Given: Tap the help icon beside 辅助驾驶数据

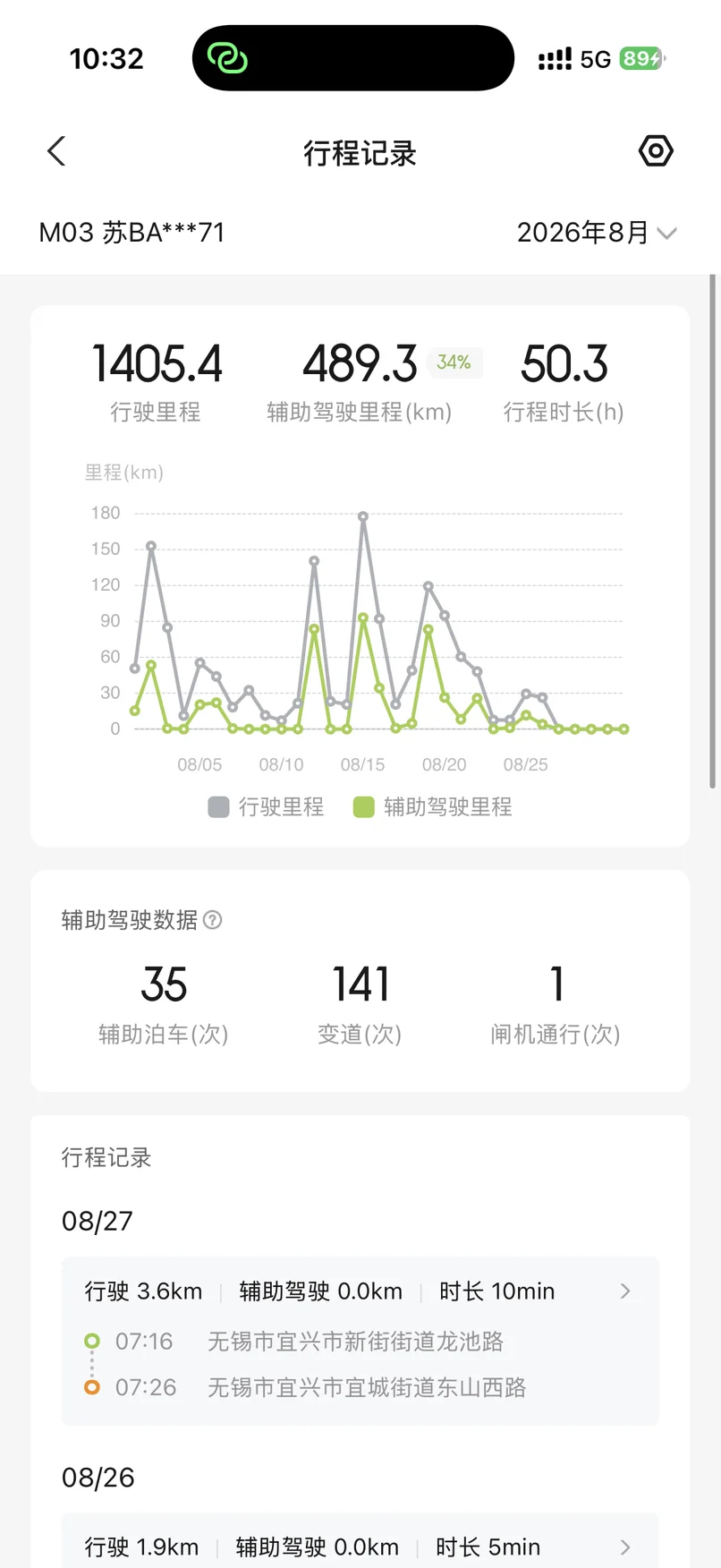Looking at the screenshot, I should click(x=213, y=920).
